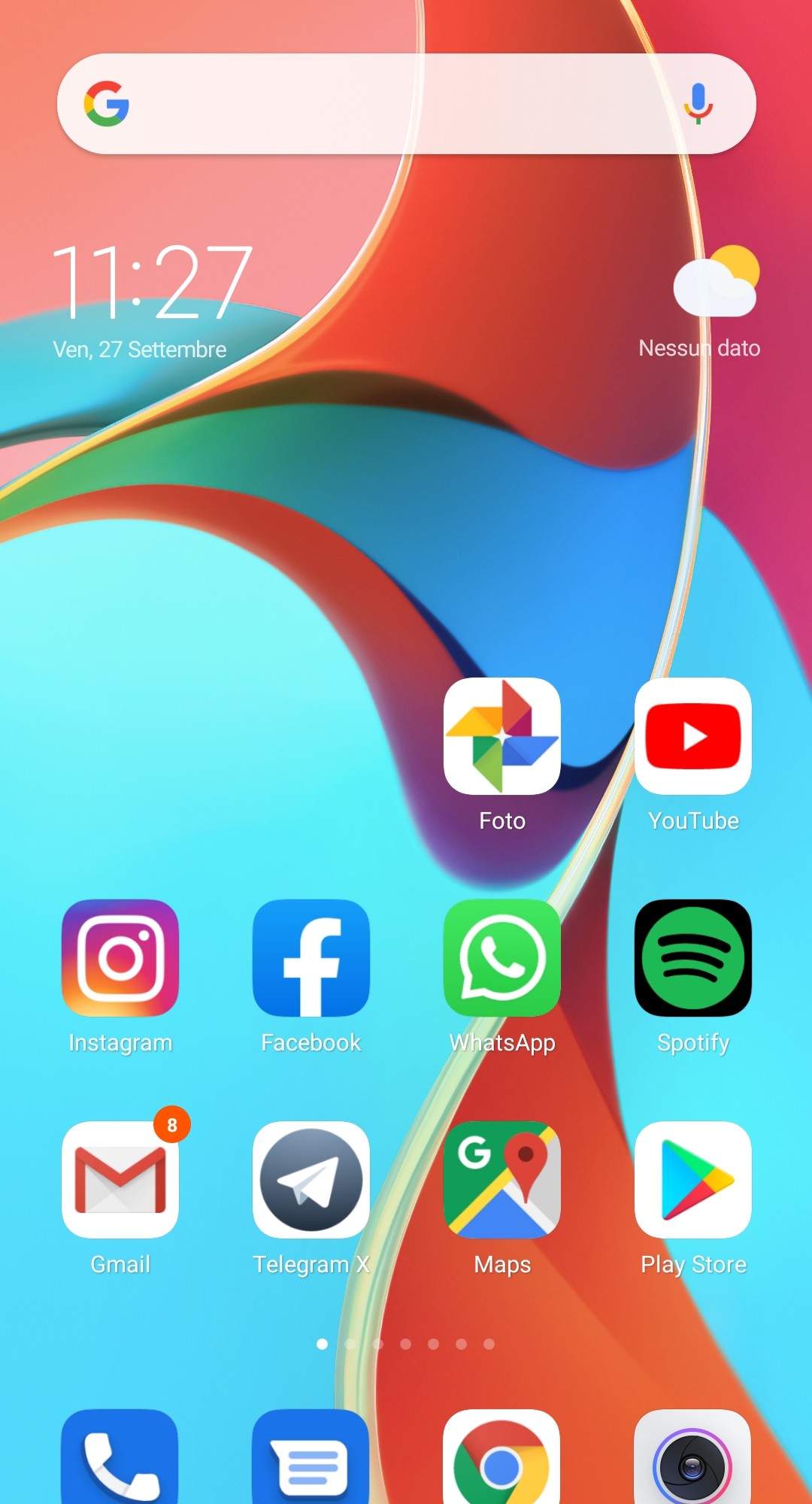
Task: Open Telegram X
Action: [x=311, y=1179]
